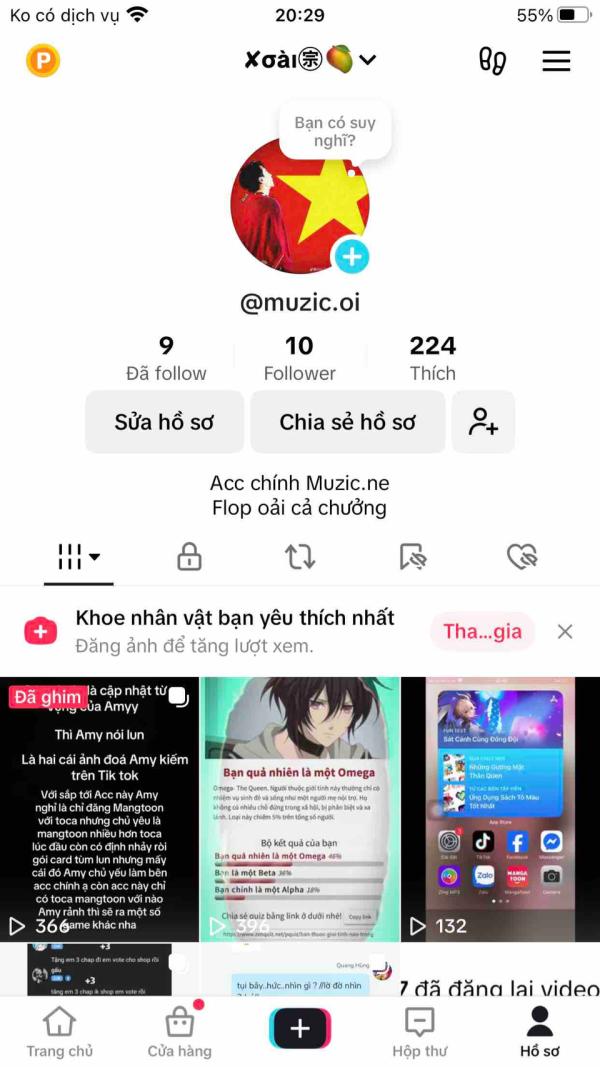600x1067 pixels.
Task: Switch to the saved bookmarks tab
Action: pyautogui.click(x=411, y=557)
